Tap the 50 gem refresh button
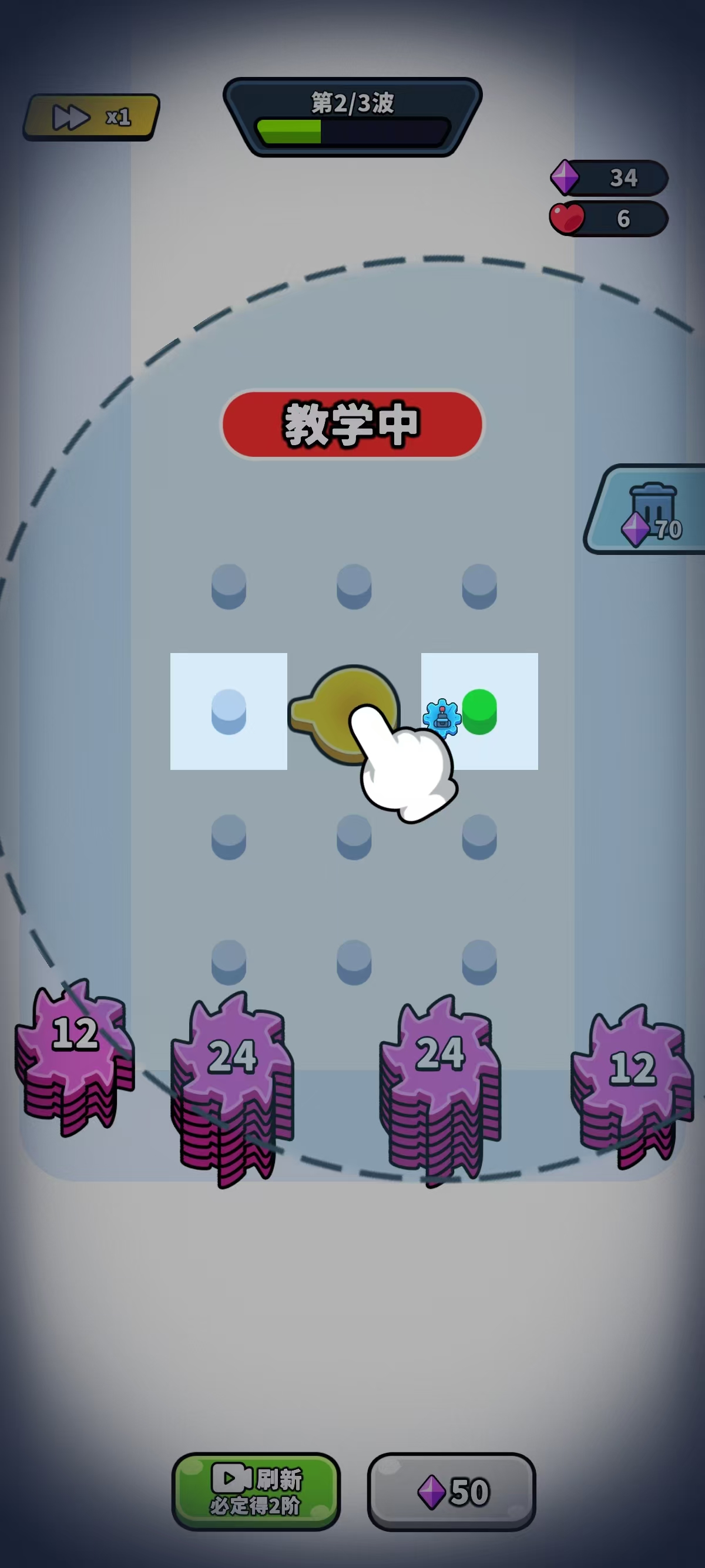705x1568 pixels. point(451,1491)
